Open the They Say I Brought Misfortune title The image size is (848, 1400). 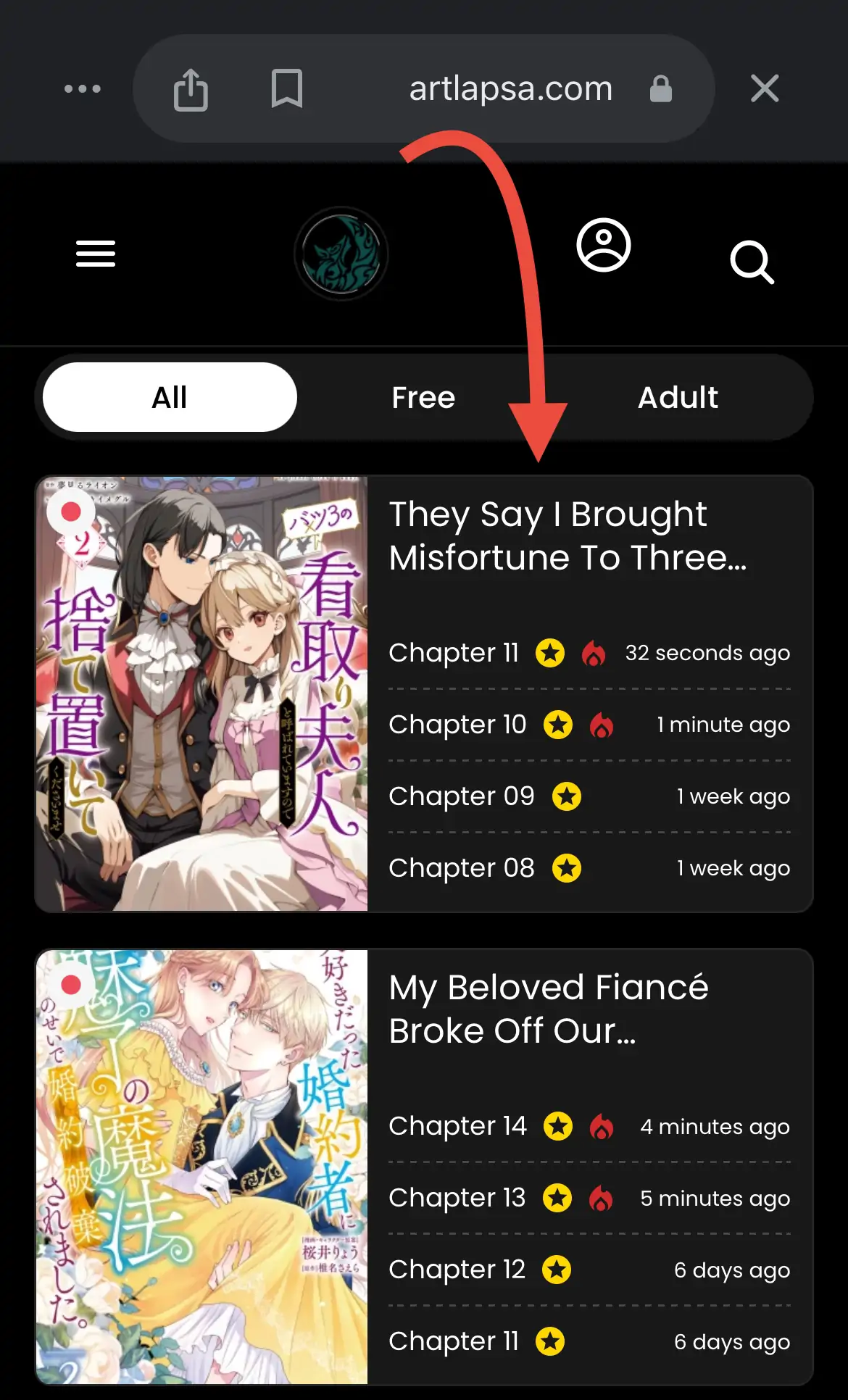(567, 536)
